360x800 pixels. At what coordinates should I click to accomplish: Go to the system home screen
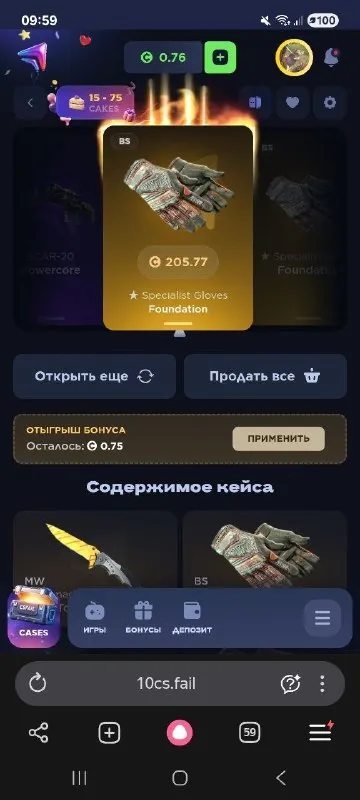coord(180,778)
